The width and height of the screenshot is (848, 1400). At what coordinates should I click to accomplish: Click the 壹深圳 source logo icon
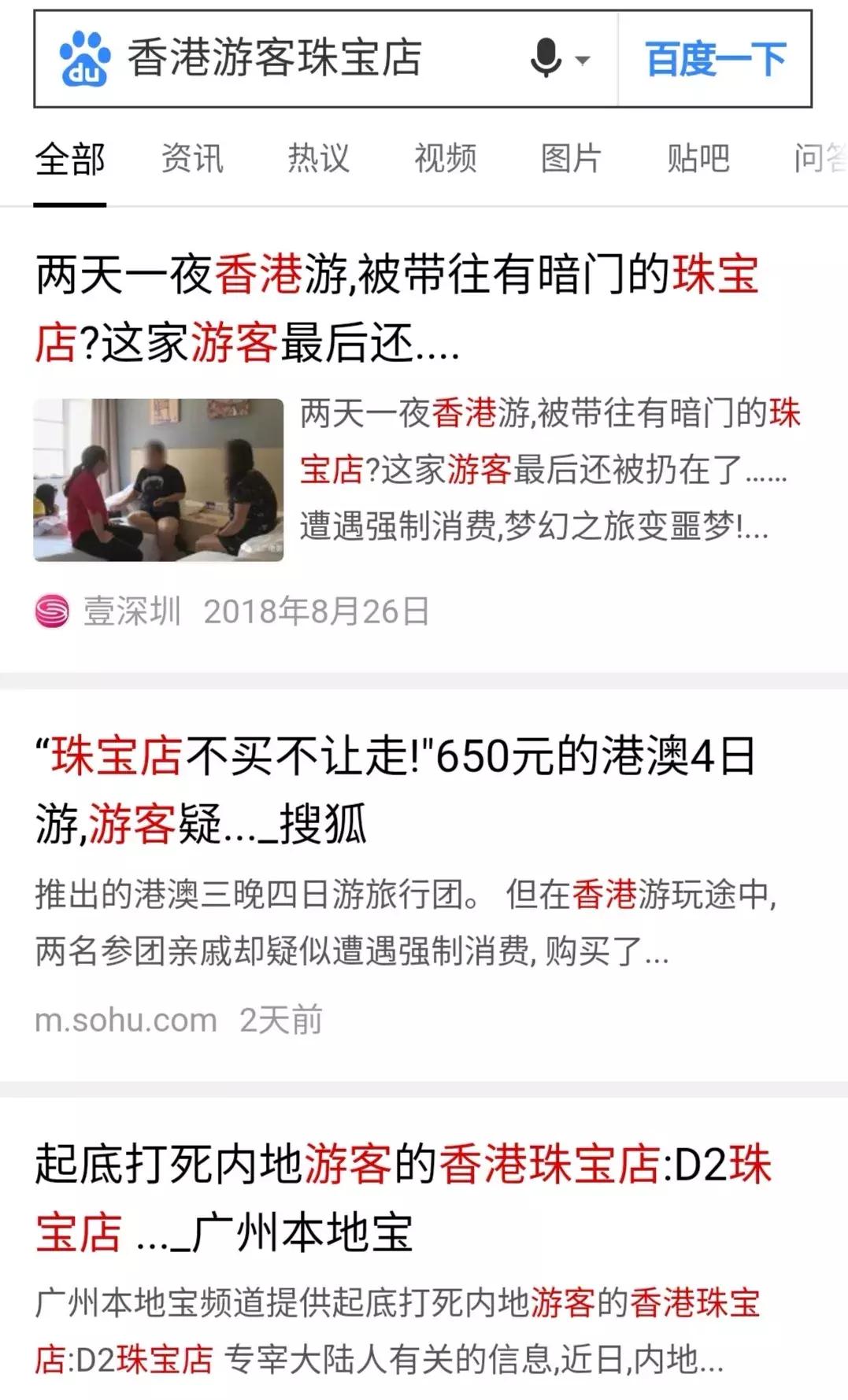click(x=50, y=609)
